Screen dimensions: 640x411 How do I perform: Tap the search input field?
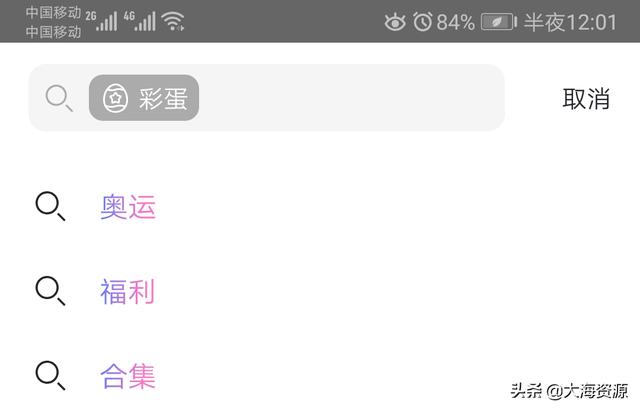point(350,98)
